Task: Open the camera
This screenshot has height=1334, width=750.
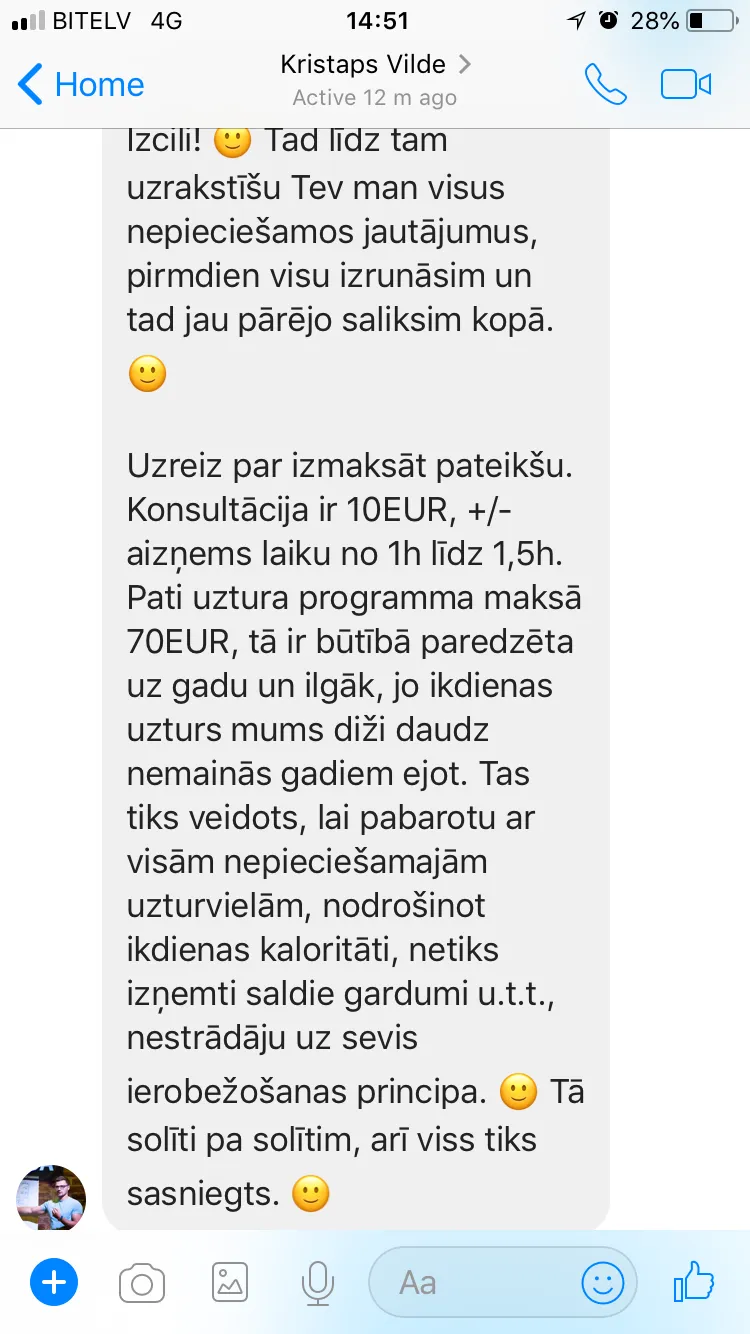Action: point(142,1283)
